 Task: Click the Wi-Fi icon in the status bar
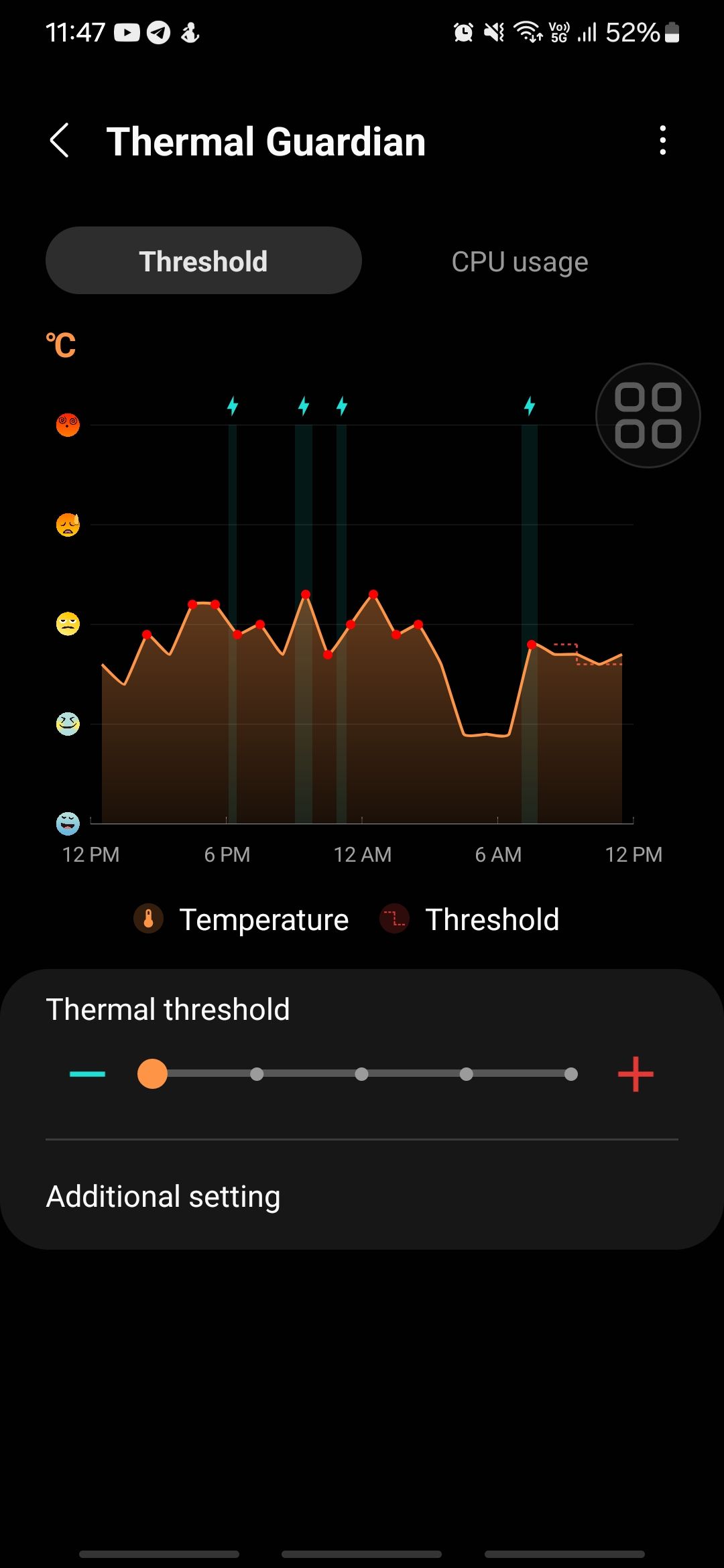point(527,31)
